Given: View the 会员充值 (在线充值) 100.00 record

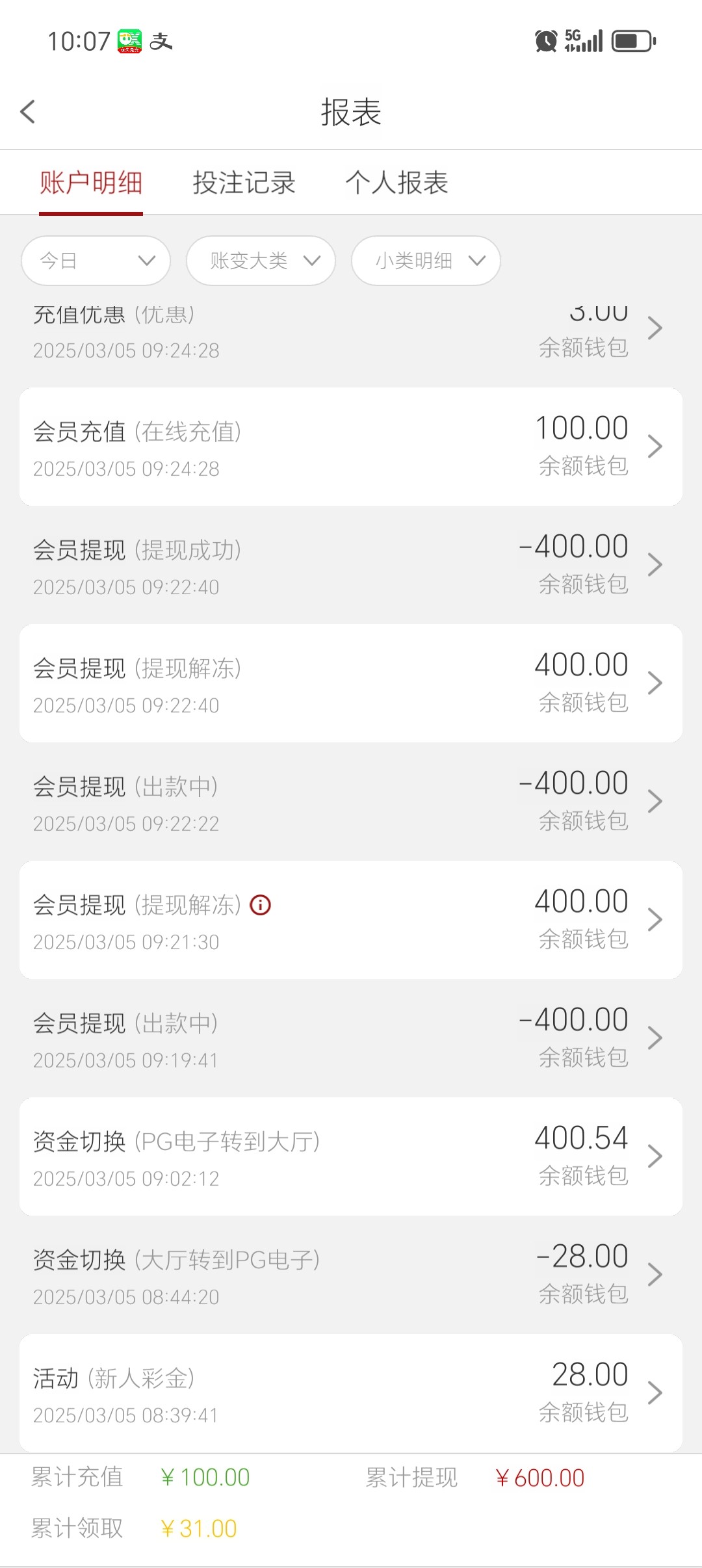Looking at the screenshot, I should coord(351,447).
